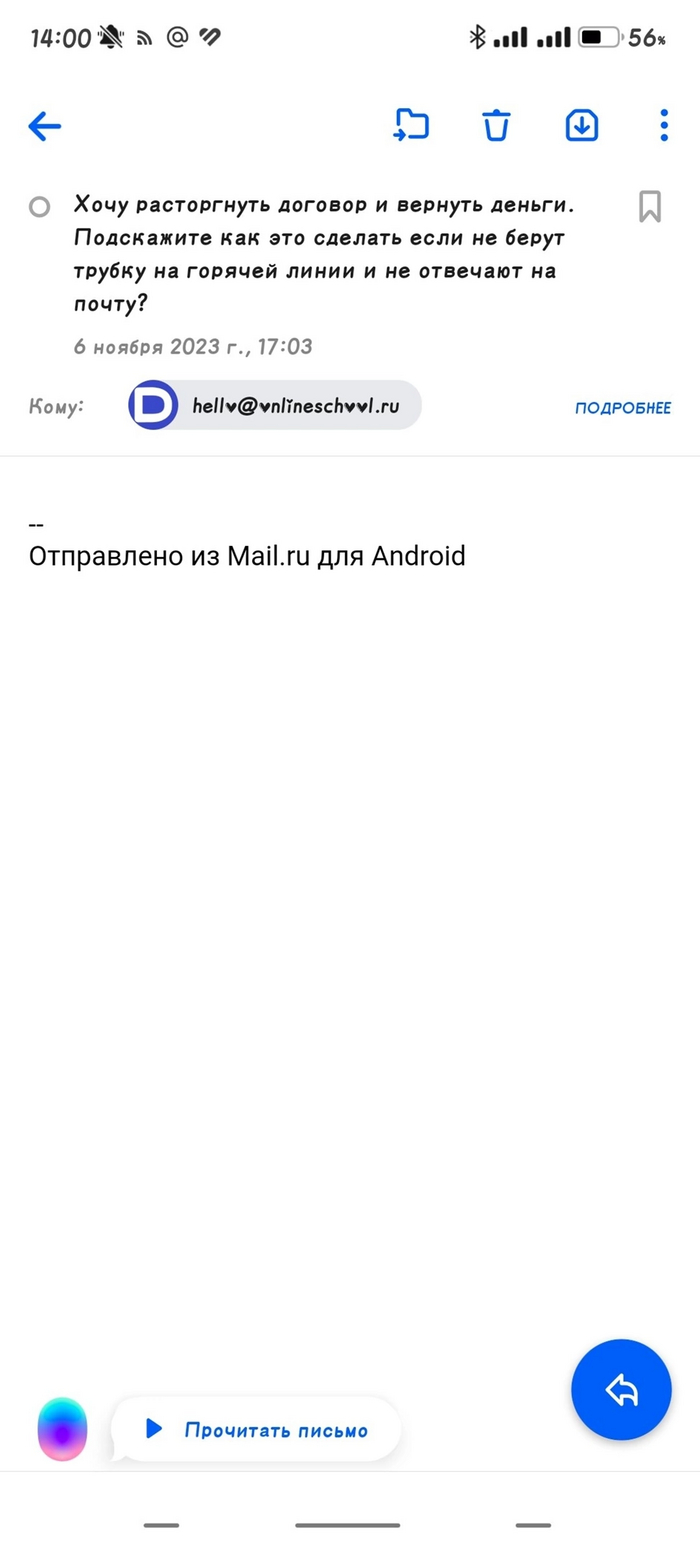Viewport: 700px width, 1556px height.
Task: Open the colorful voice assistant orb
Action: click(62, 1430)
